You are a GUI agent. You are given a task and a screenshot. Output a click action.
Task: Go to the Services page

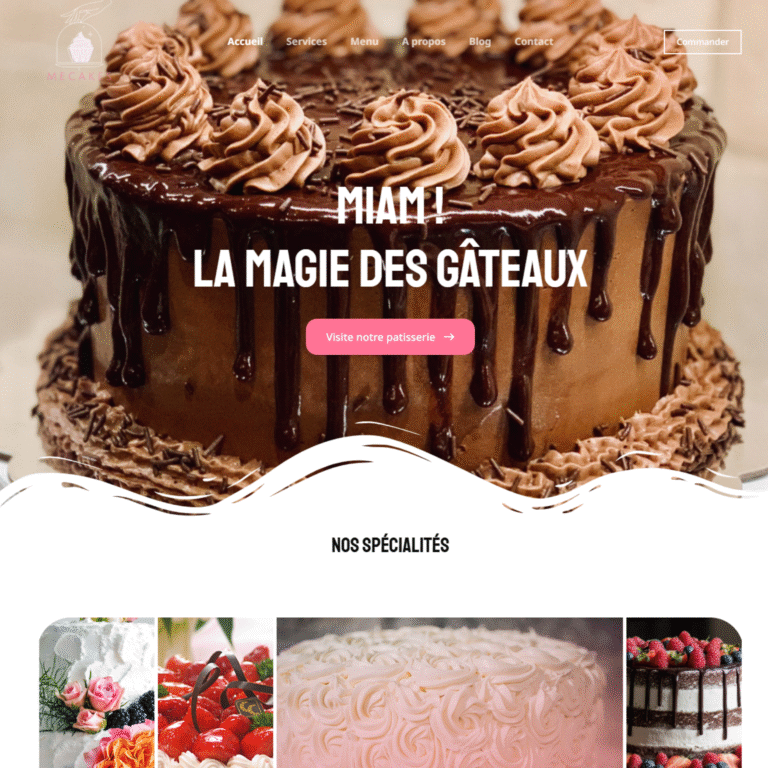tap(306, 42)
